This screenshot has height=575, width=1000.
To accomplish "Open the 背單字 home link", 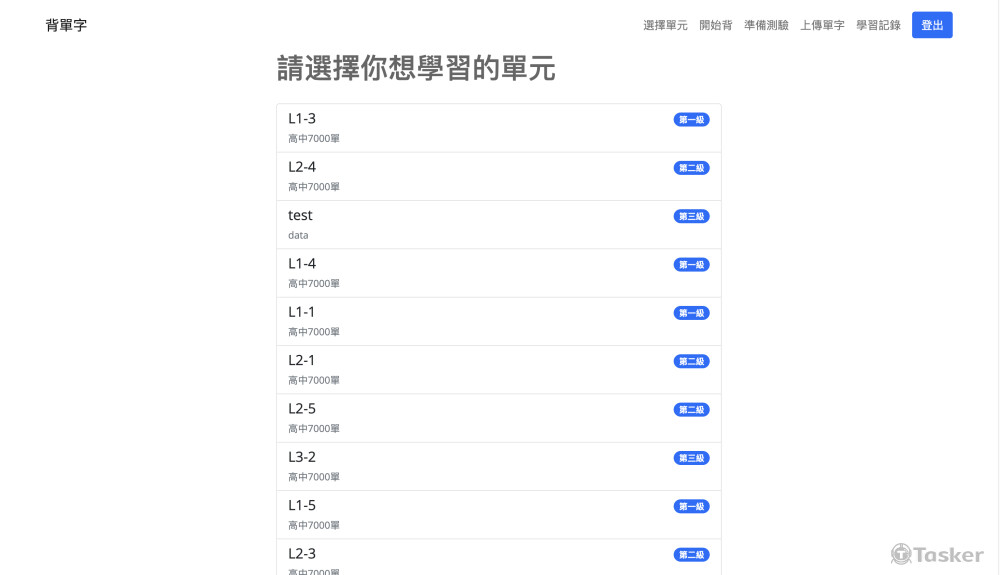I will pyautogui.click(x=66, y=25).
